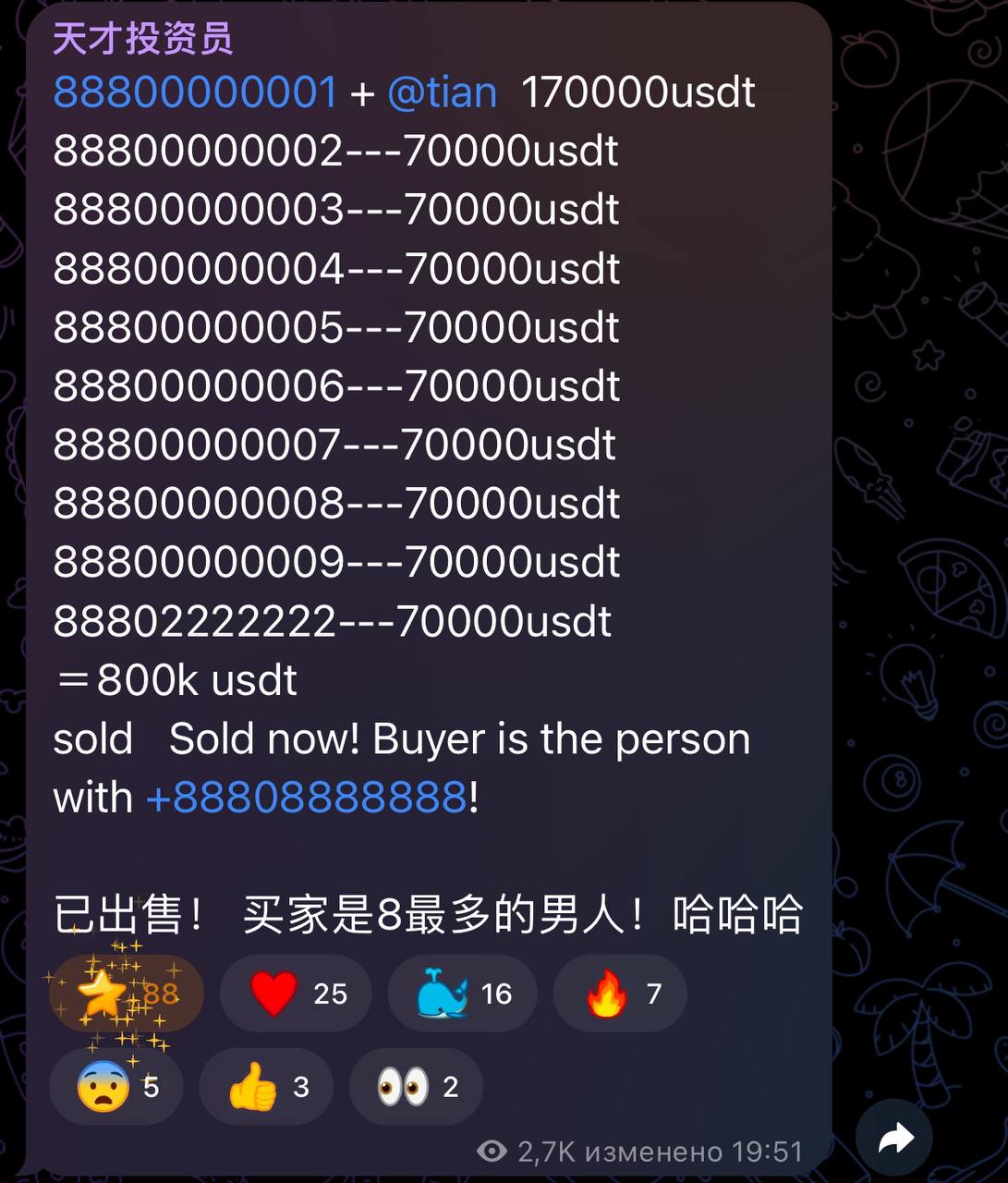The image size is (1008, 1183).
Task: React with the red heart
Action: pyautogui.click(x=296, y=994)
